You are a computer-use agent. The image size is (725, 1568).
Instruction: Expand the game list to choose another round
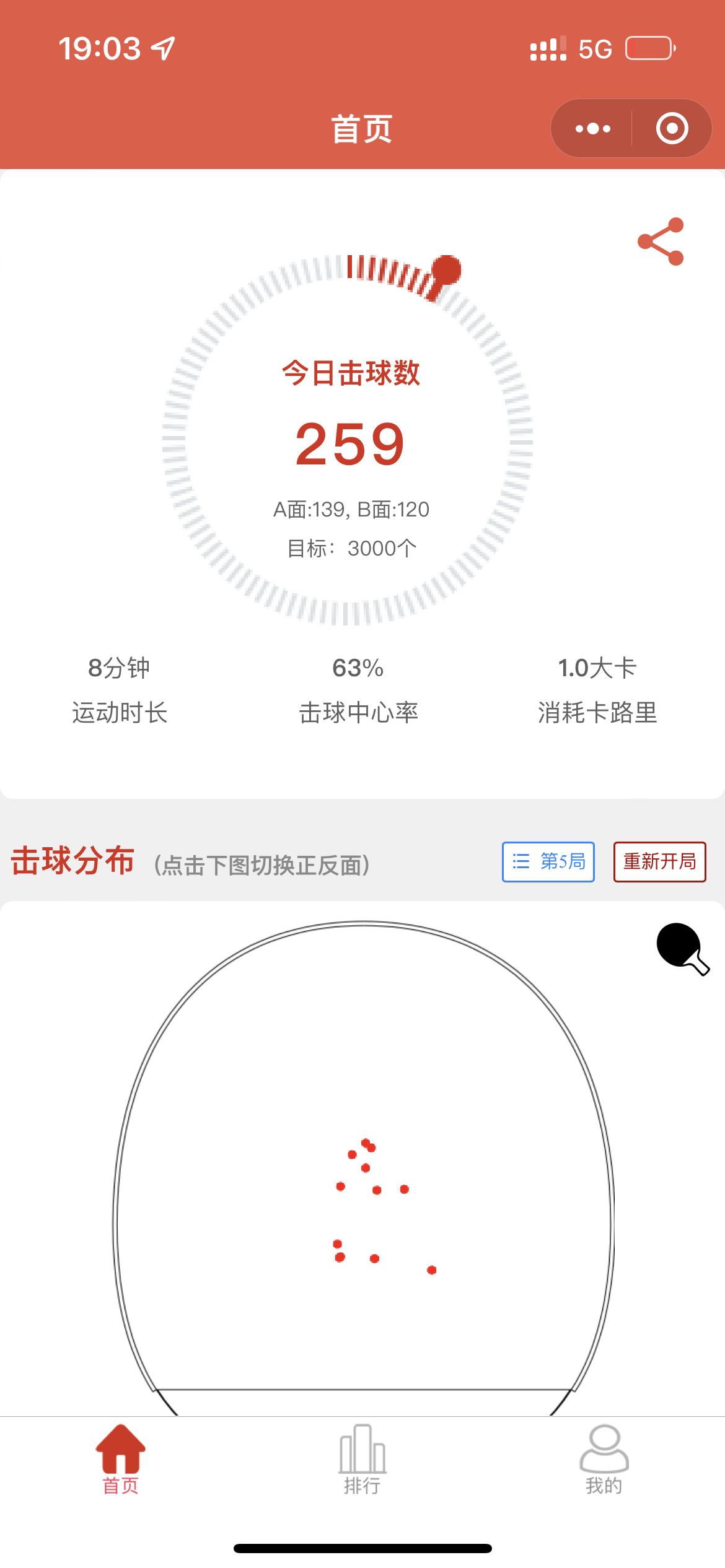(x=548, y=860)
